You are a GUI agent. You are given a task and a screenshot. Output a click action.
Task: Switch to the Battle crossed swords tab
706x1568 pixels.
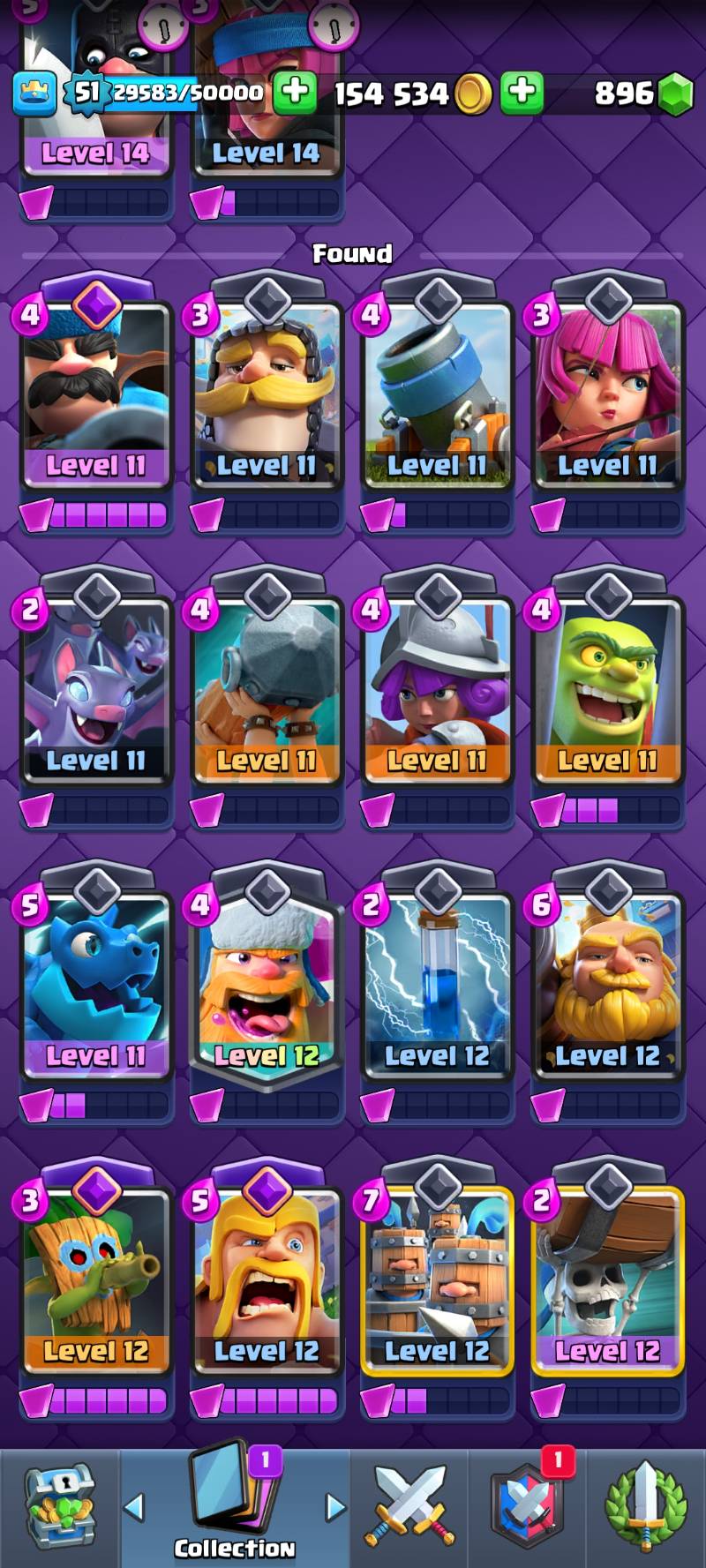click(x=409, y=1507)
